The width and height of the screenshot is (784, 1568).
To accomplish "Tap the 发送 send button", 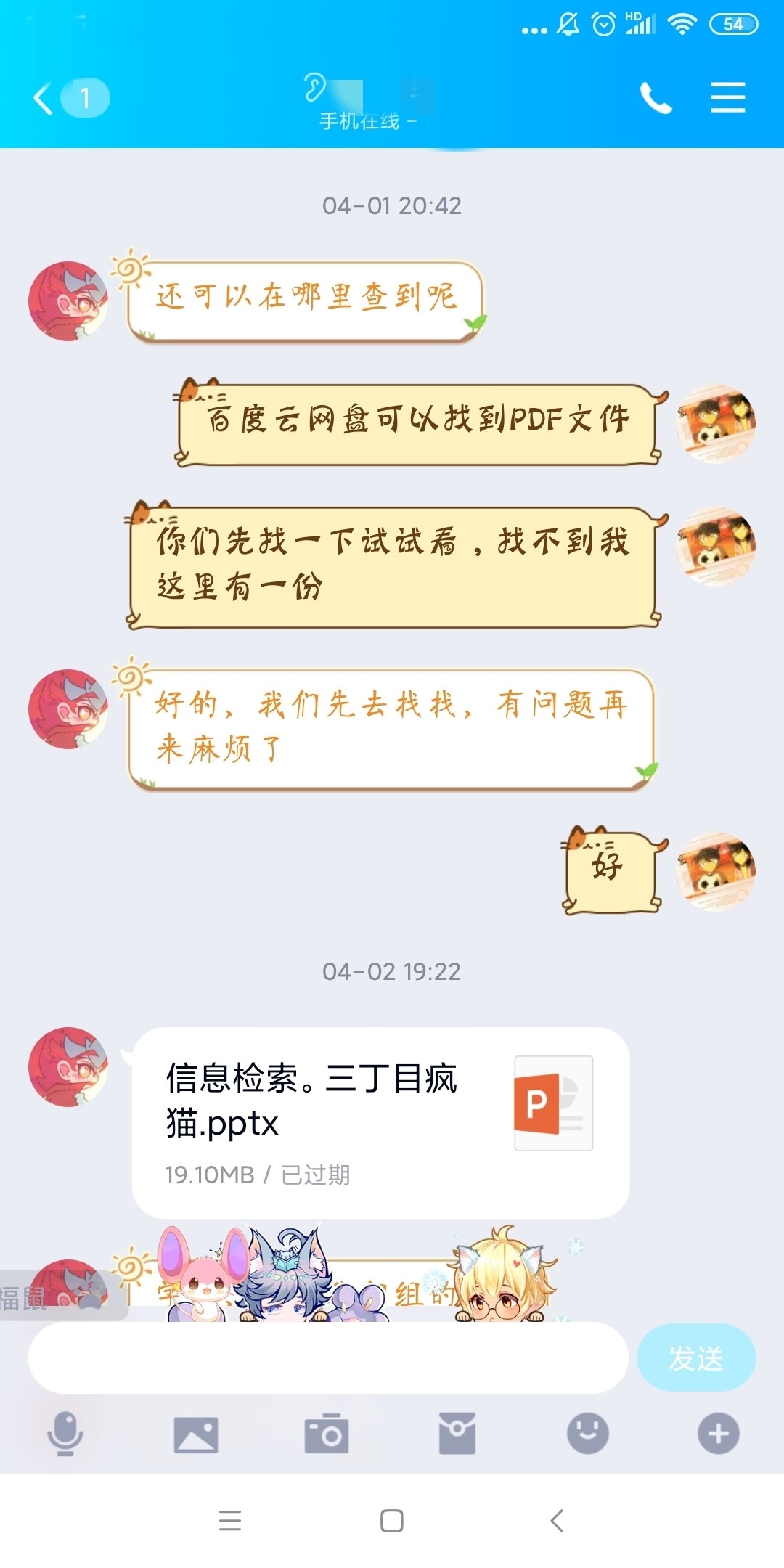I will (x=695, y=1357).
